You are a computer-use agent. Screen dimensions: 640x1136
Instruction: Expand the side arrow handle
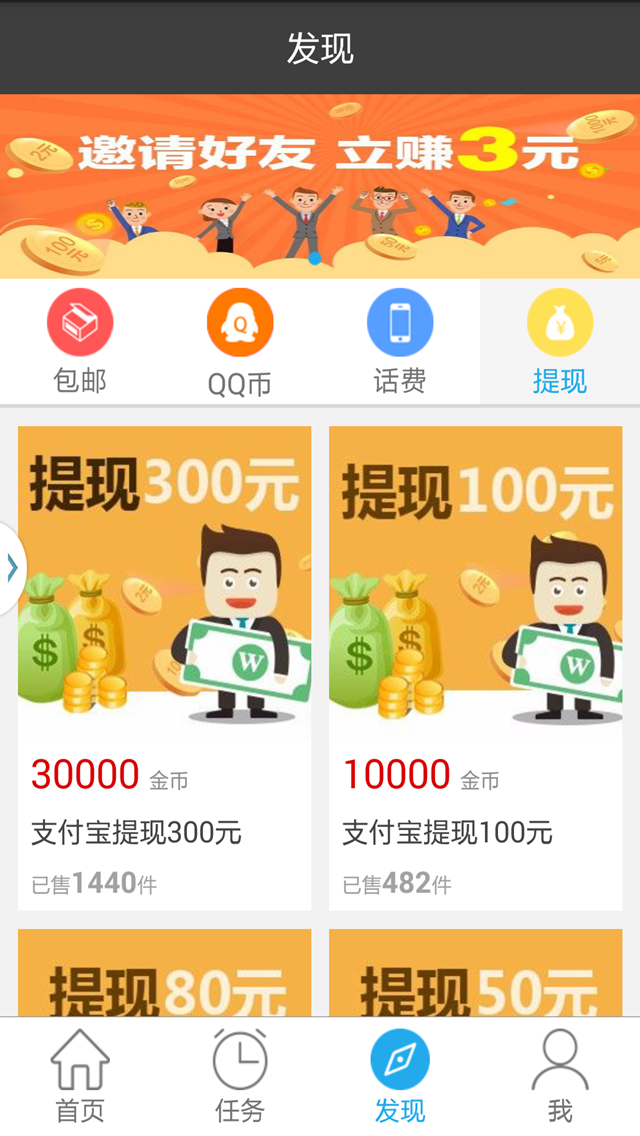[12, 568]
